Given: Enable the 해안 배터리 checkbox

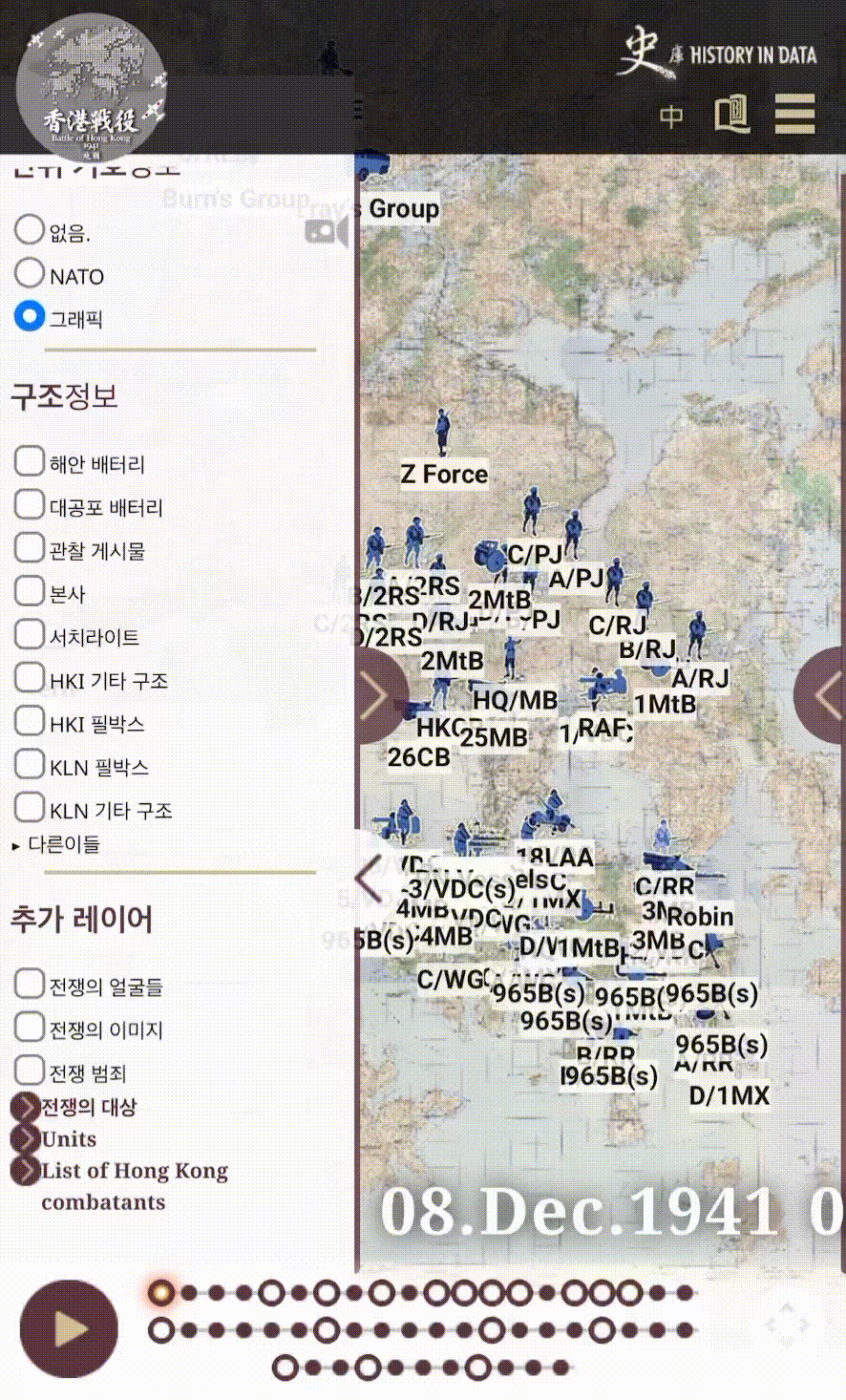Looking at the screenshot, I should pyautogui.click(x=30, y=462).
